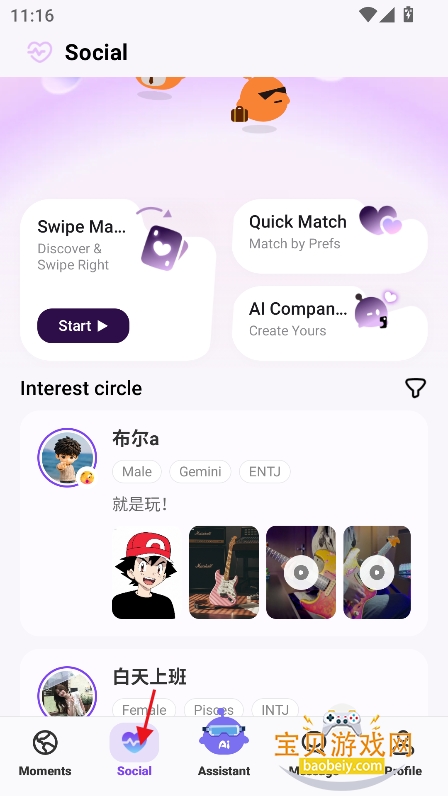Start Swipe Match
The height and width of the screenshot is (796, 448).
[x=83, y=325]
